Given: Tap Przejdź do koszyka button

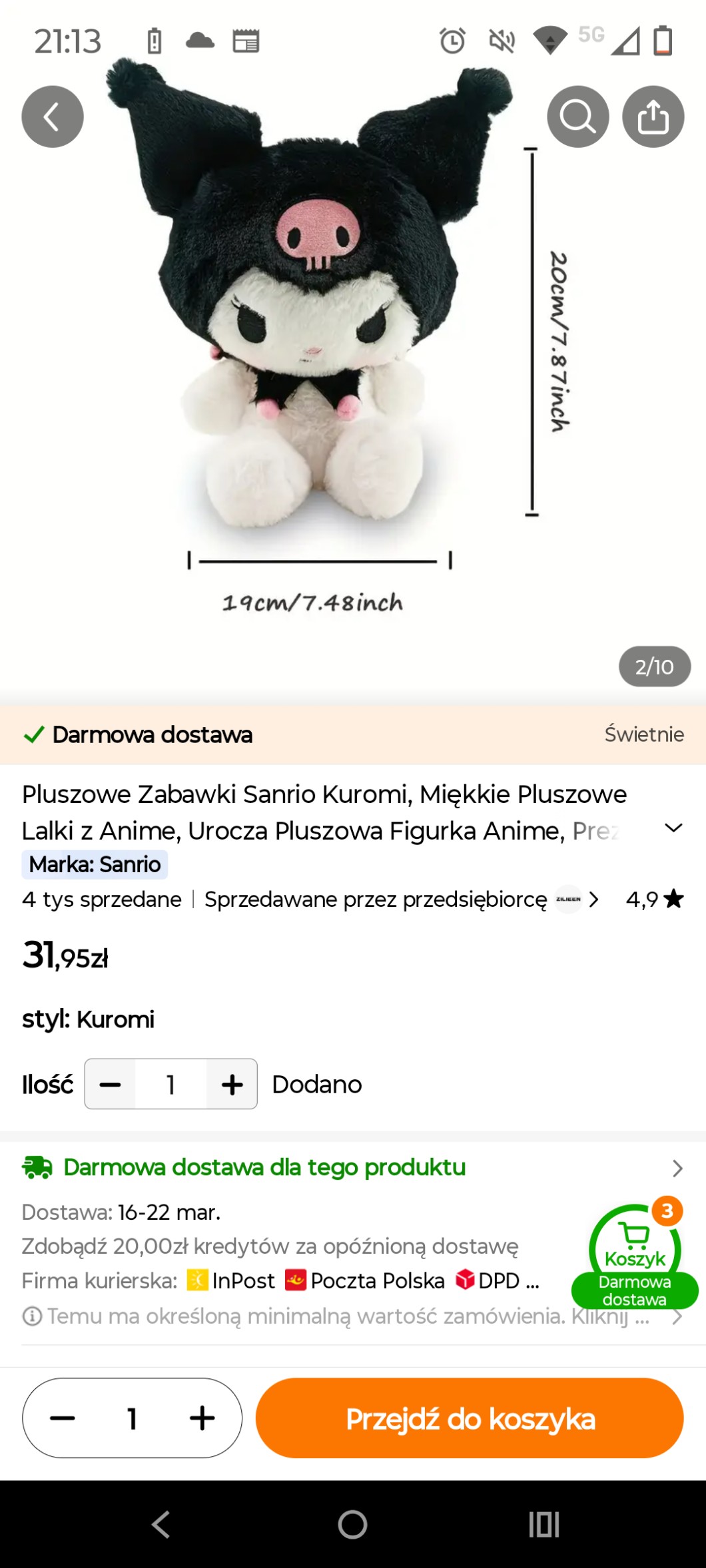Looking at the screenshot, I should (x=470, y=1419).
